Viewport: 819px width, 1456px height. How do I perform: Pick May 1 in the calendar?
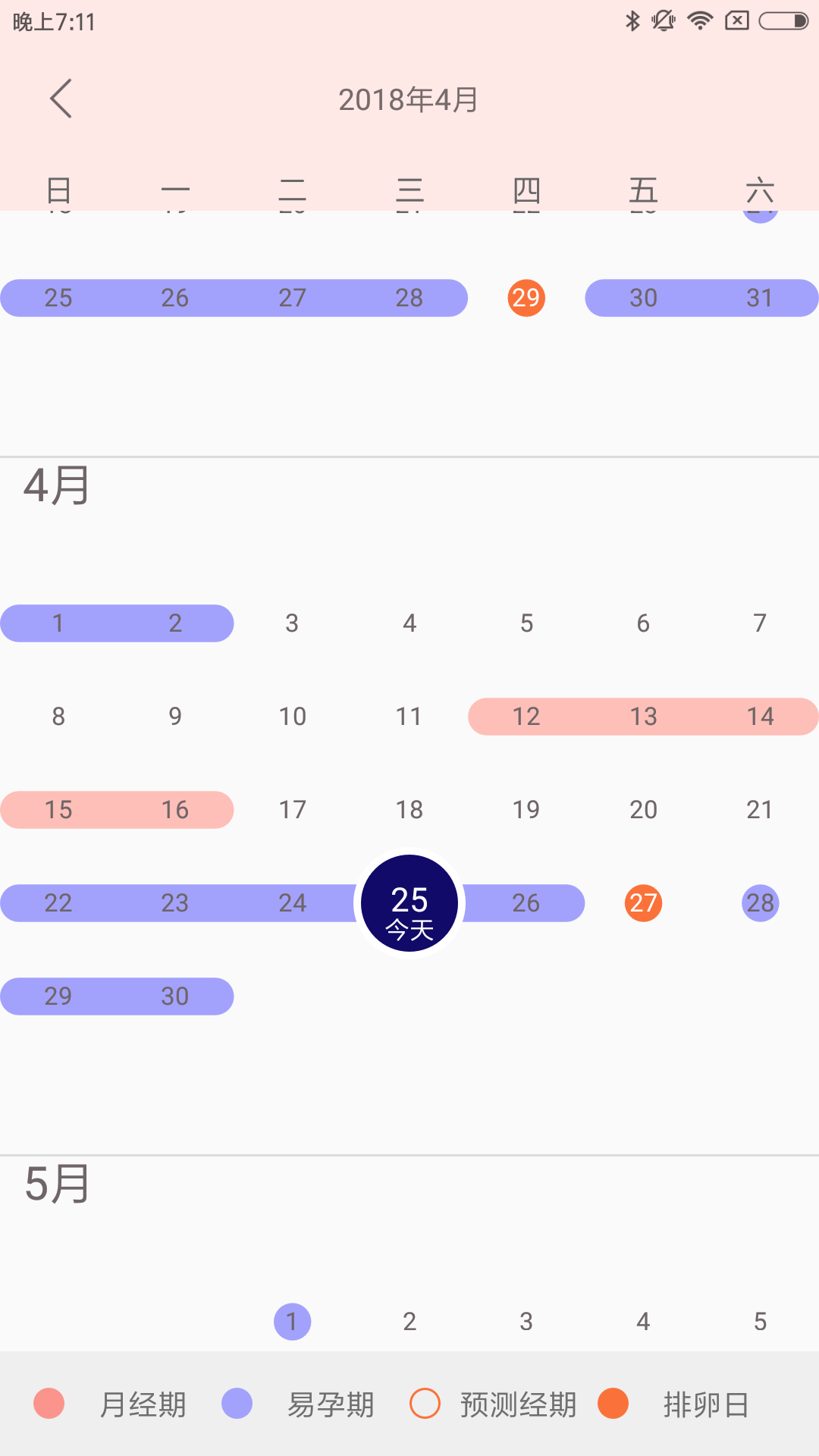(x=292, y=1322)
